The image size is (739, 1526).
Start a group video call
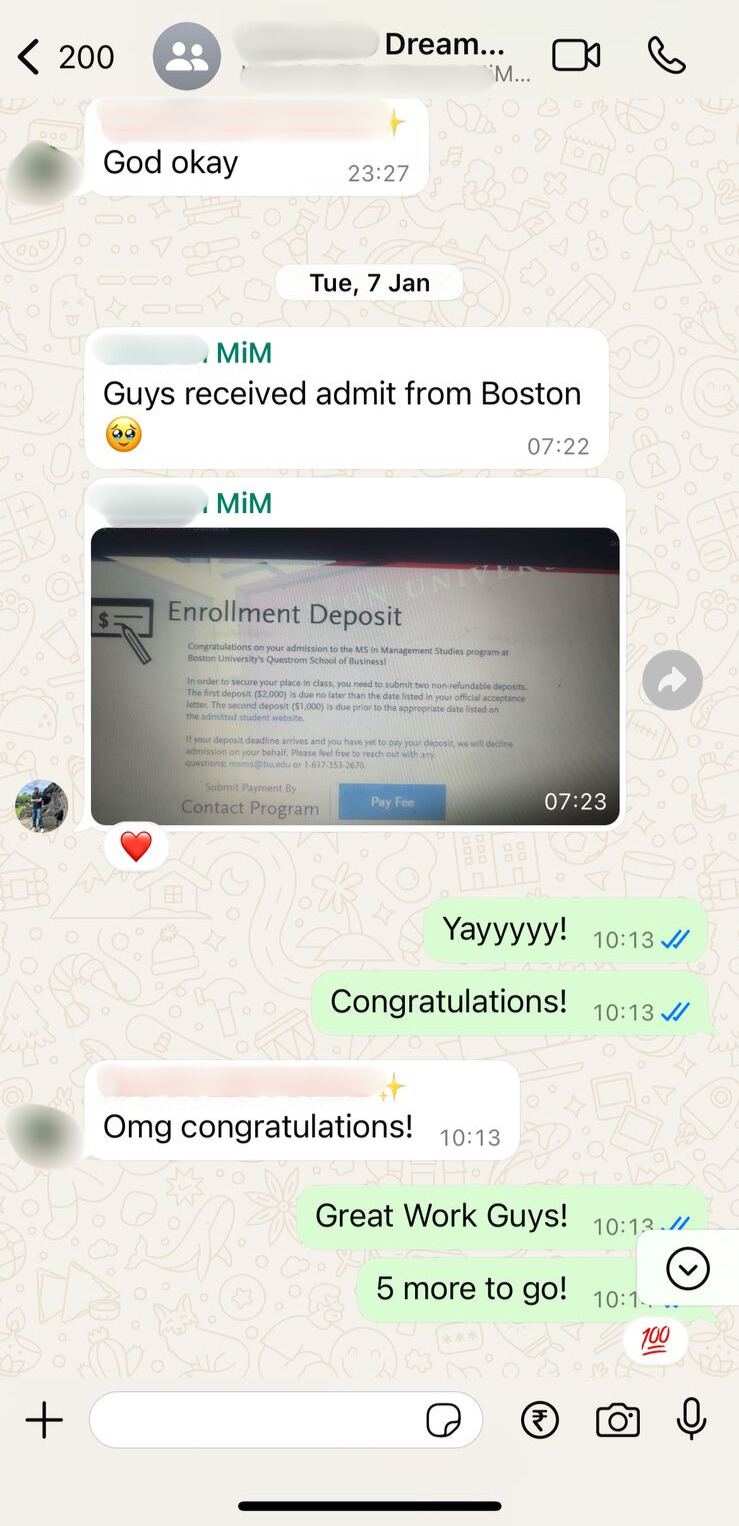[x=576, y=56]
